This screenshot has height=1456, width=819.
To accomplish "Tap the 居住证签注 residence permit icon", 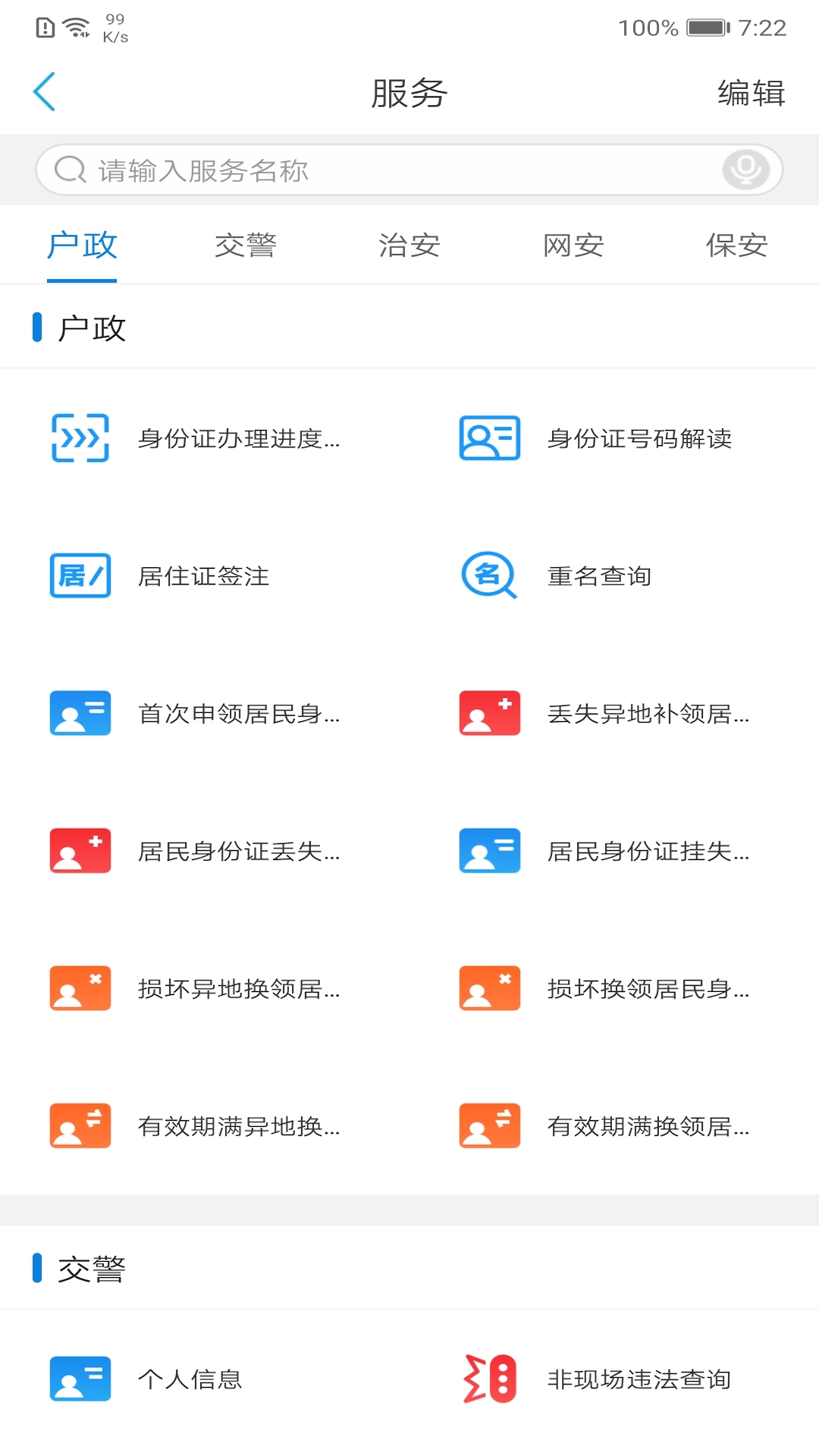I will [80, 576].
